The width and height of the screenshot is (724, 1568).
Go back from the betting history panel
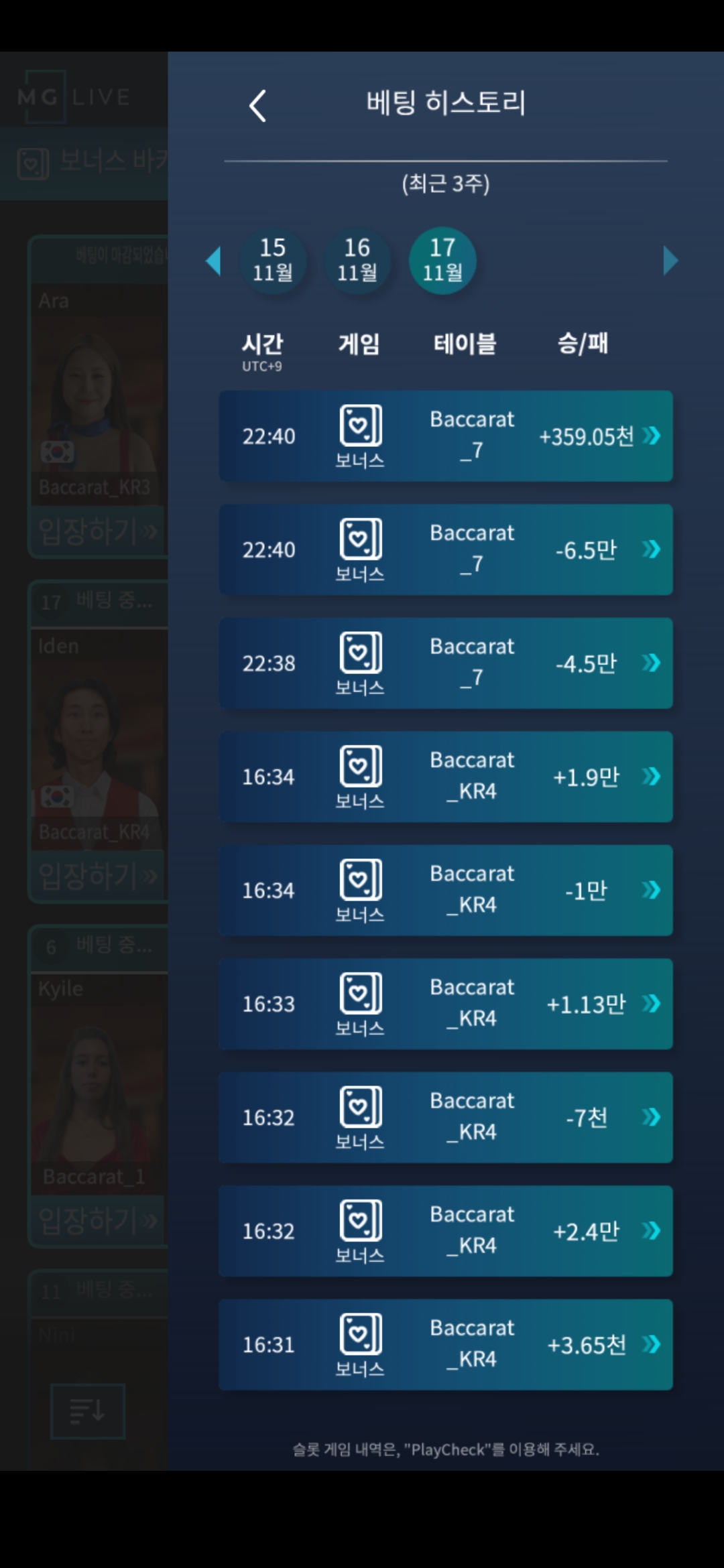point(257,106)
